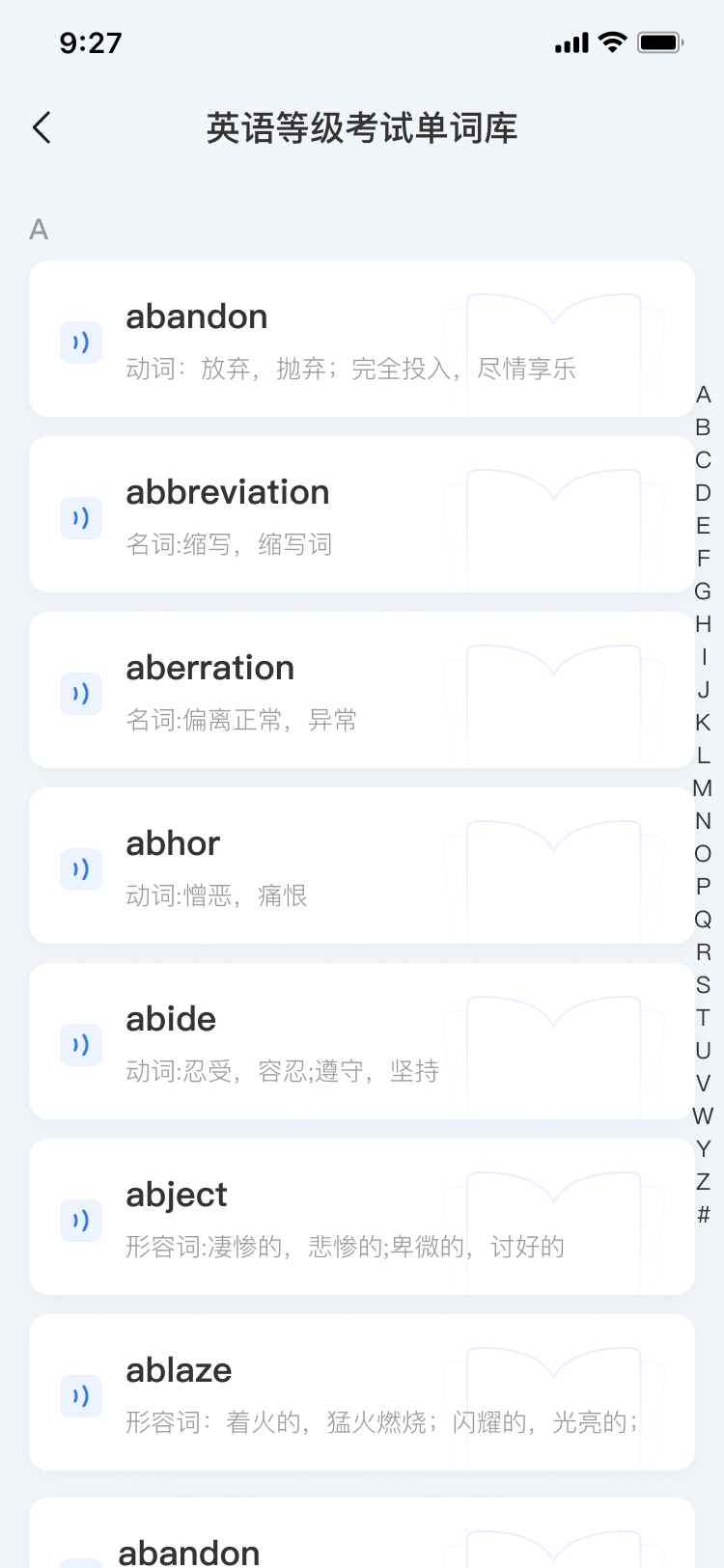Play pronunciation for ablaze
The height and width of the screenshot is (1568, 724).
[81, 1396]
